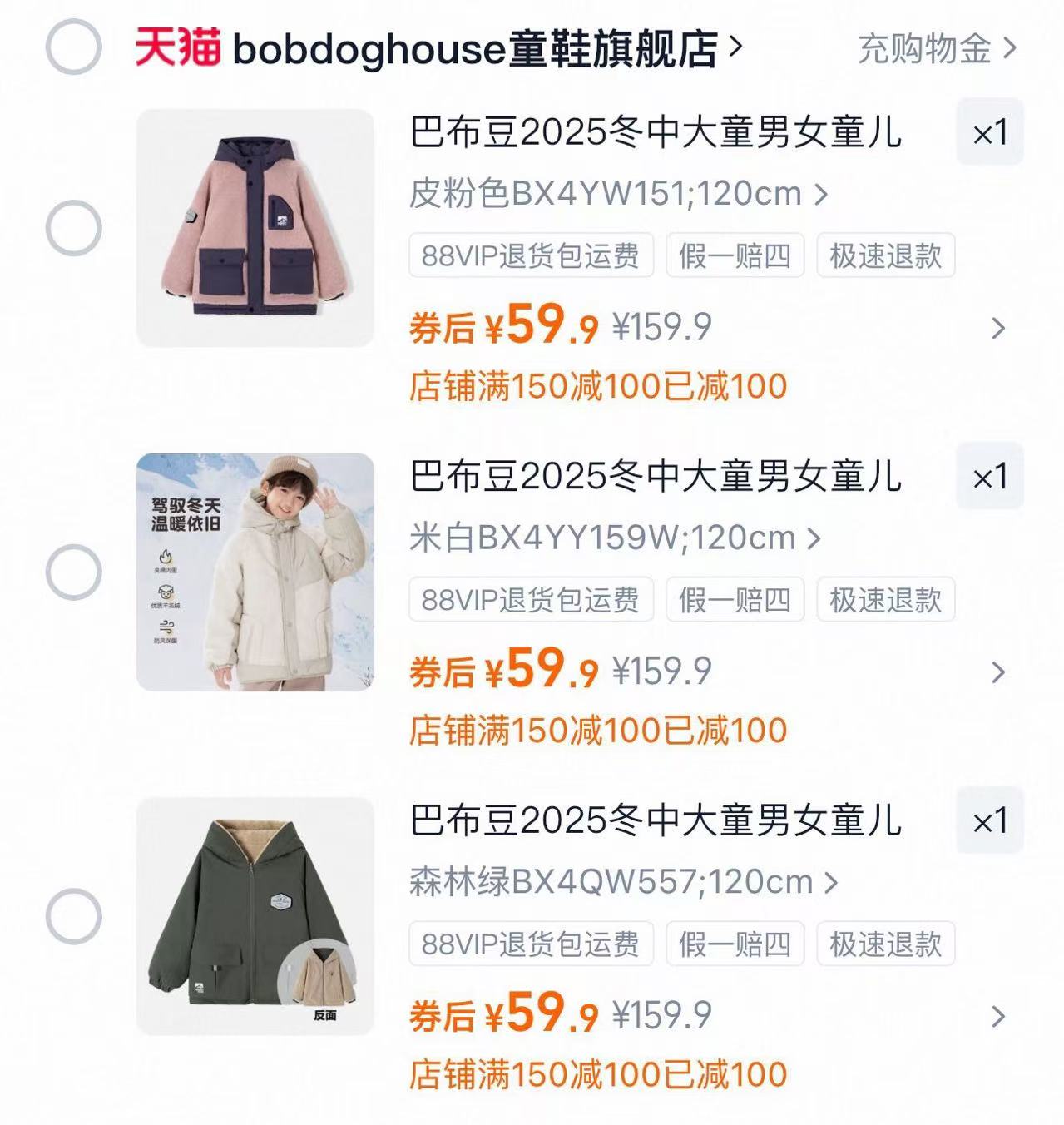1064x1125 pixels.
Task: Expand price details for the 森林绿 jacket
Action: tap(998, 1016)
